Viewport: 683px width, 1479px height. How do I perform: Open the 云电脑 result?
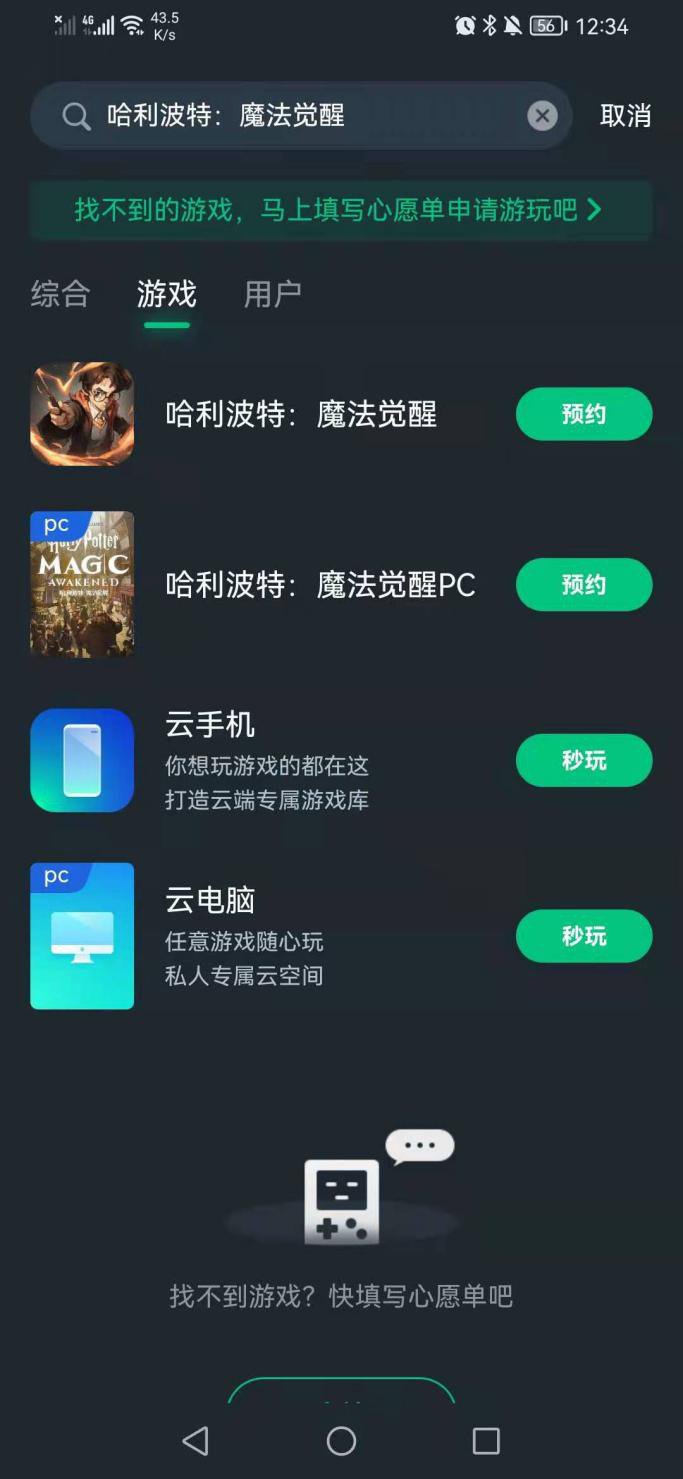click(245, 936)
